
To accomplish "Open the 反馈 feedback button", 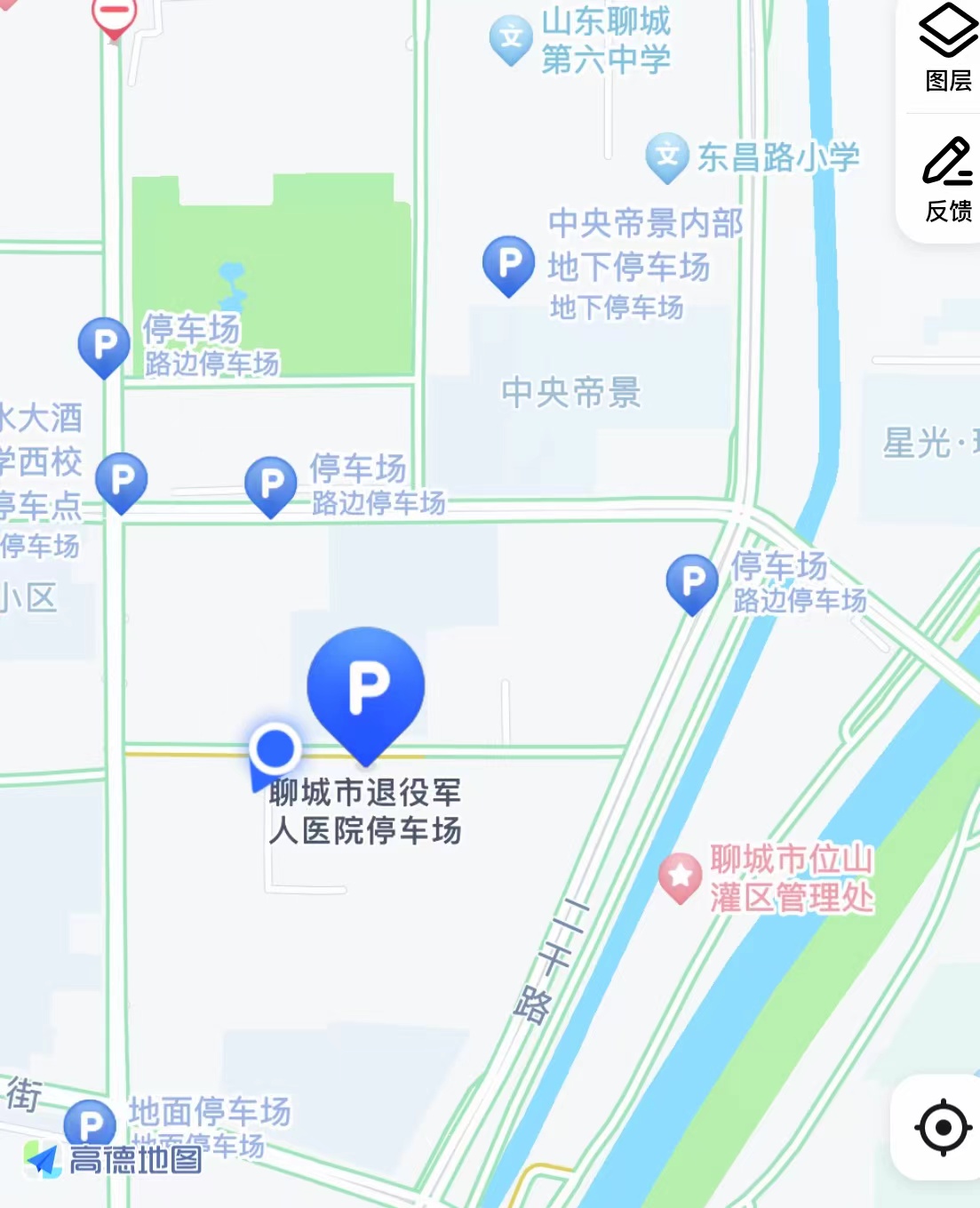I will tap(947, 178).
